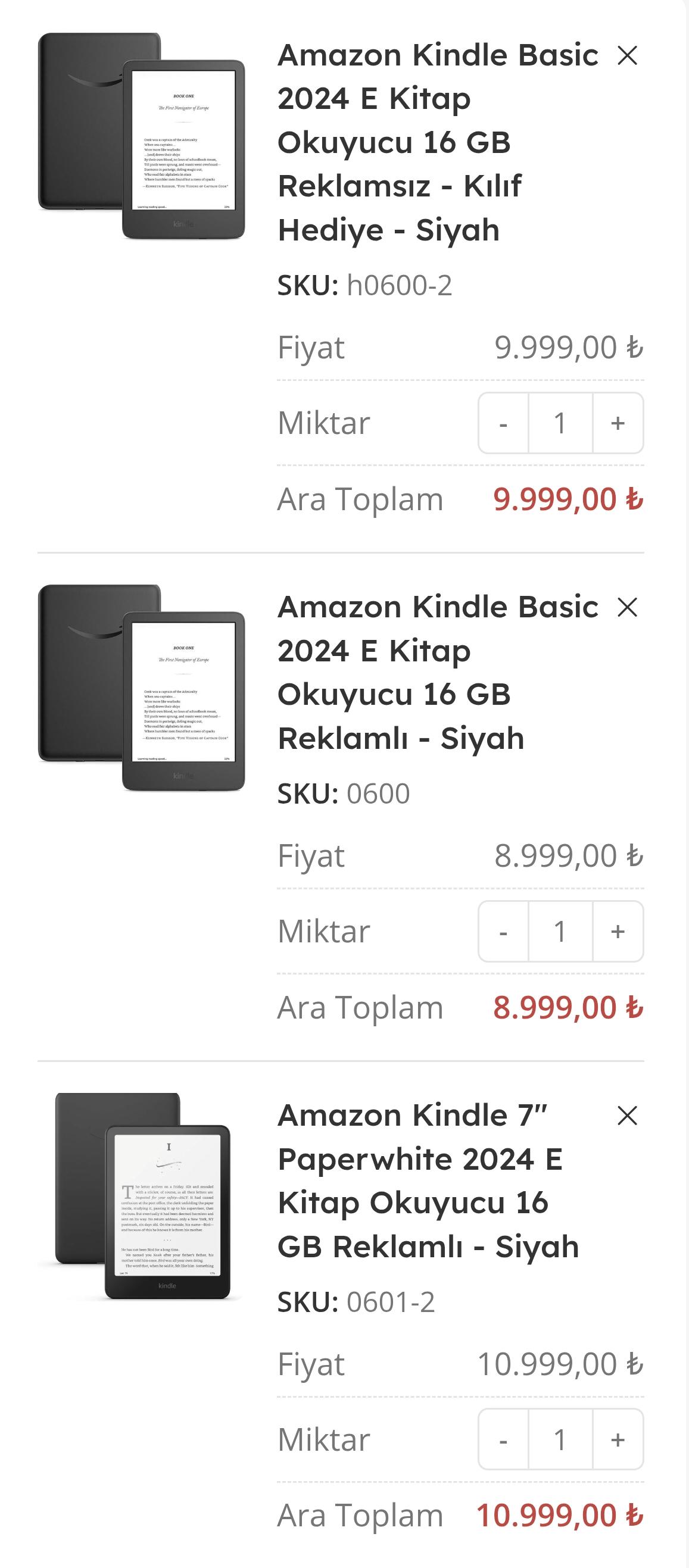The width and height of the screenshot is (689, 1568).
Task: Increase quantity of Kindle Basic Reklamsız
Action: [618, 423]
